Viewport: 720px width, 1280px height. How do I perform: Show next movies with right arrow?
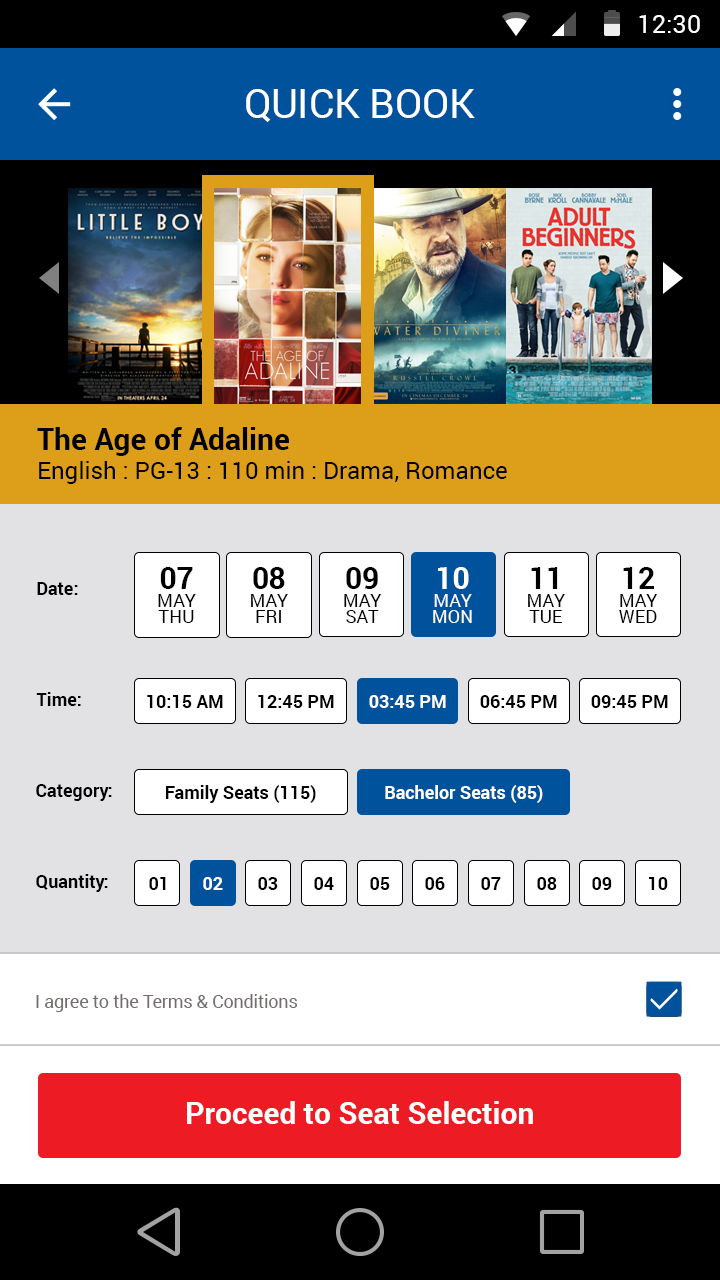coord(672,278)
